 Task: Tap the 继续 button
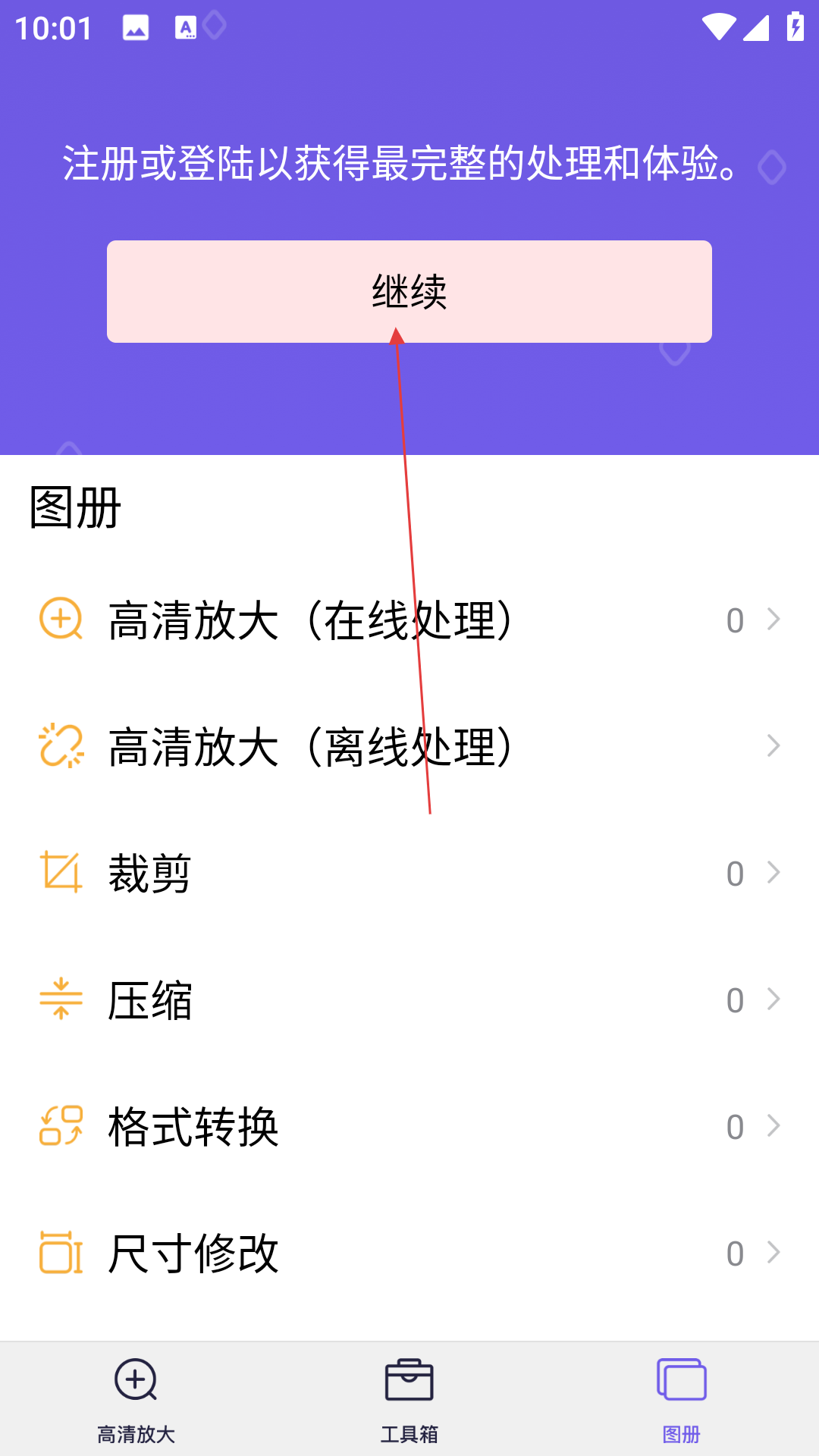[x=409, y=292]
